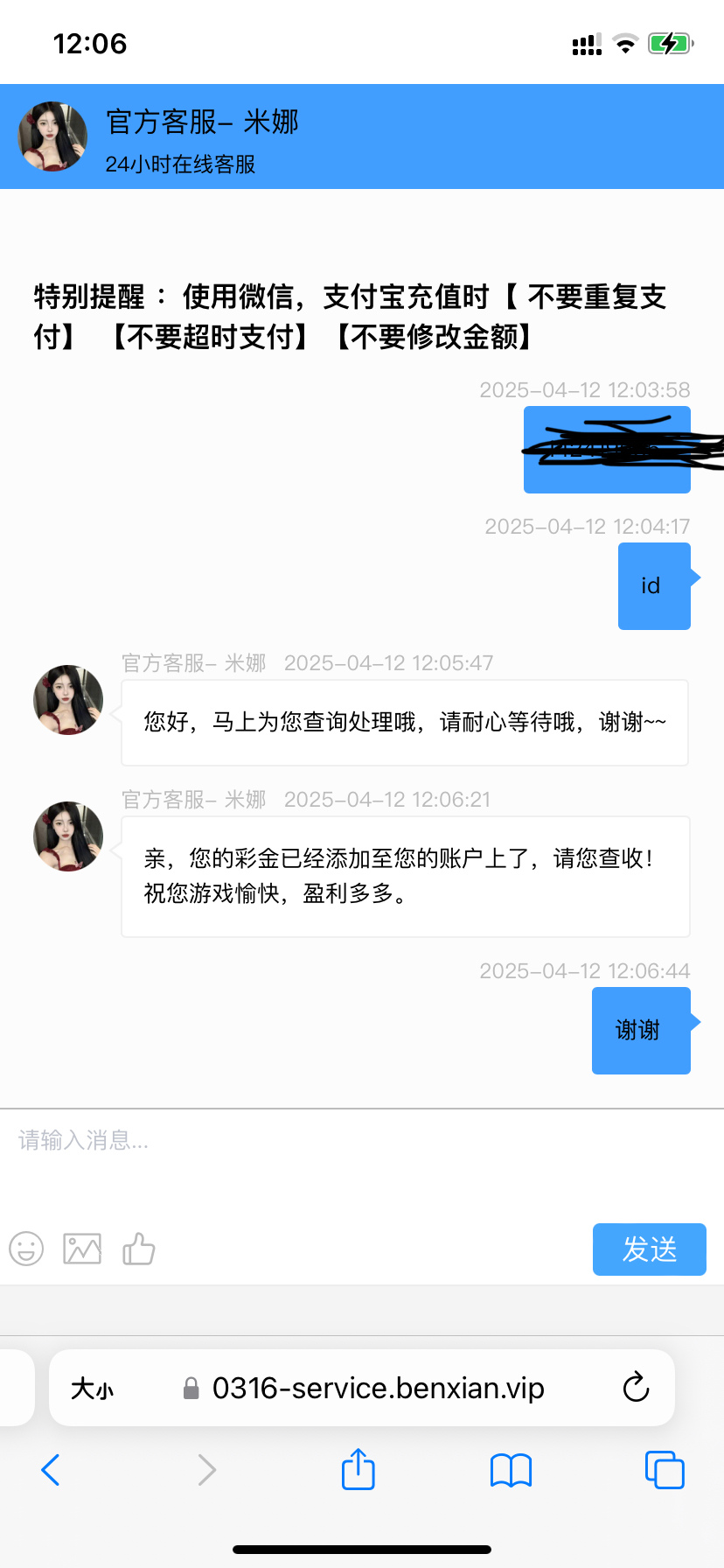Open the page size 大小 menu

pyautogui.click(x=92, y=1389)
